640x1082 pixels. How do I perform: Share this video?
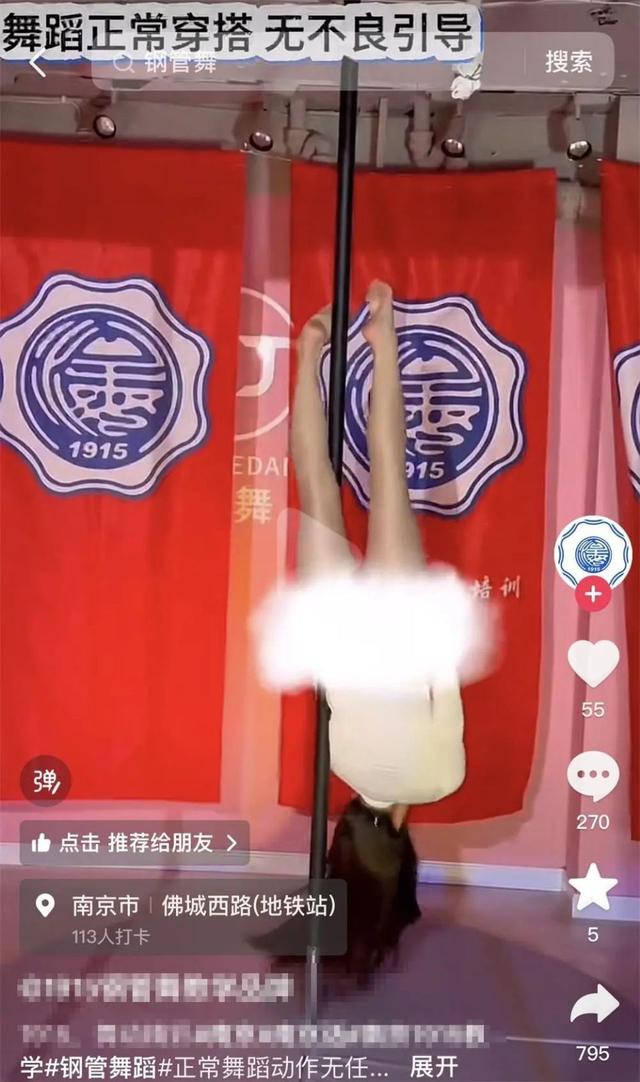(593, 1005)
